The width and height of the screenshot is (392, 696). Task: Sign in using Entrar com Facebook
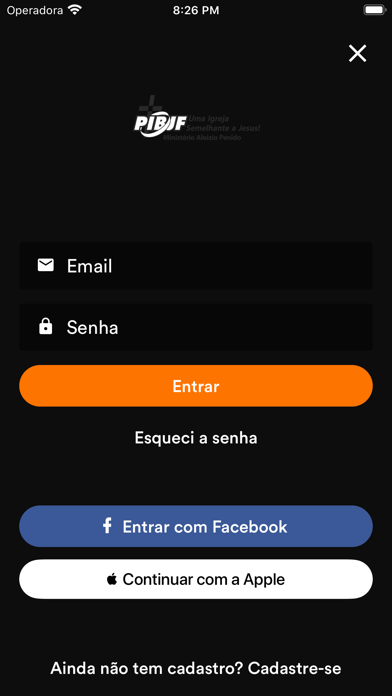point(196,526)
